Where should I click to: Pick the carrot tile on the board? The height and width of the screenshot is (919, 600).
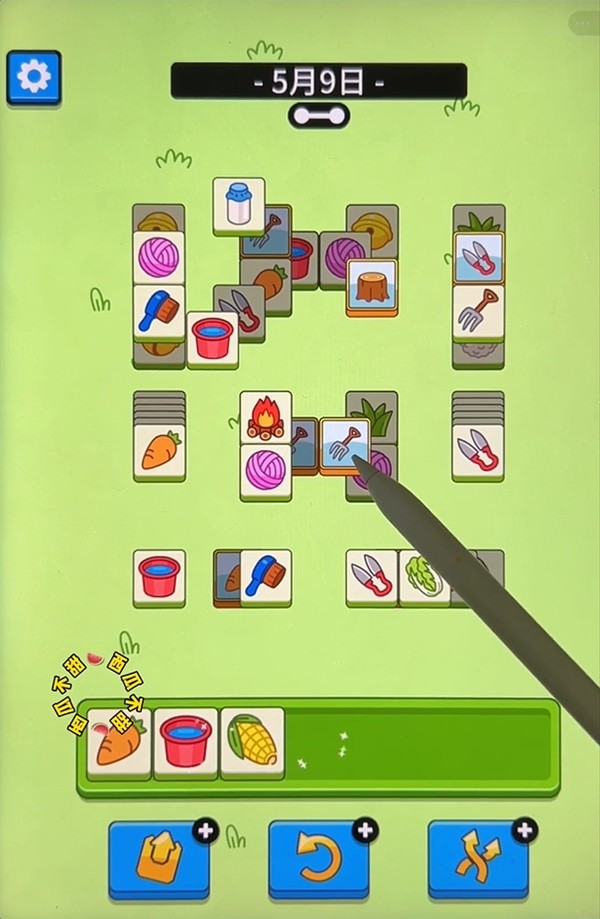pyautogui.click(x=159, y=450)
